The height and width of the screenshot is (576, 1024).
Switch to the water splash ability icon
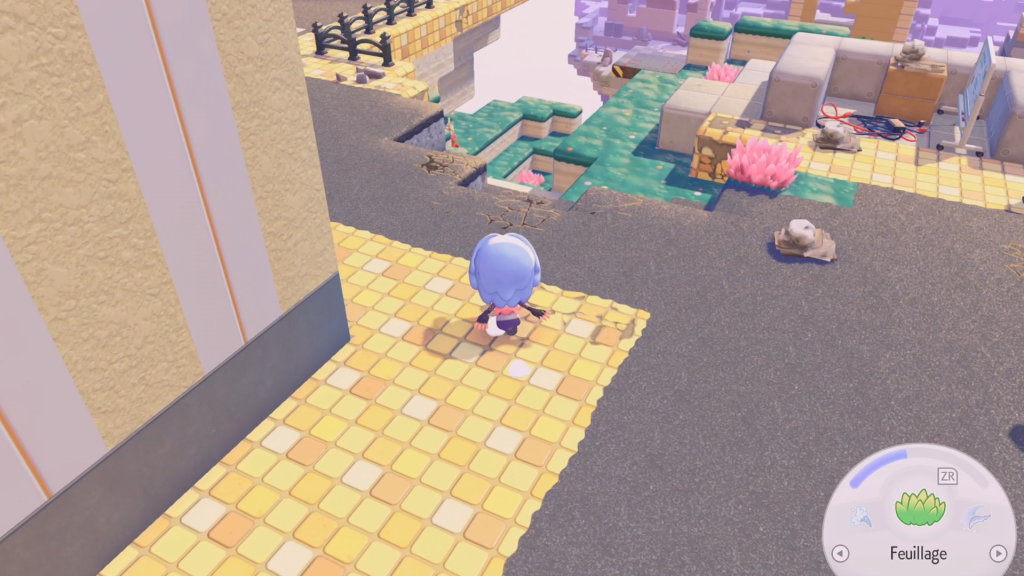tap(860, 517)
